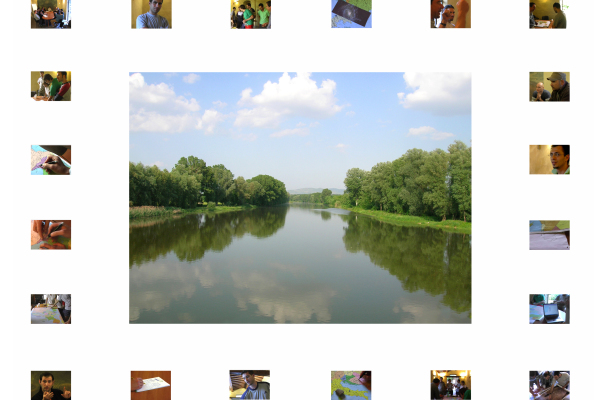Select thumbnail of people in green shirts
Viewport: 600px width, 400px height.
pyautogui.click(x=250, y=14)
